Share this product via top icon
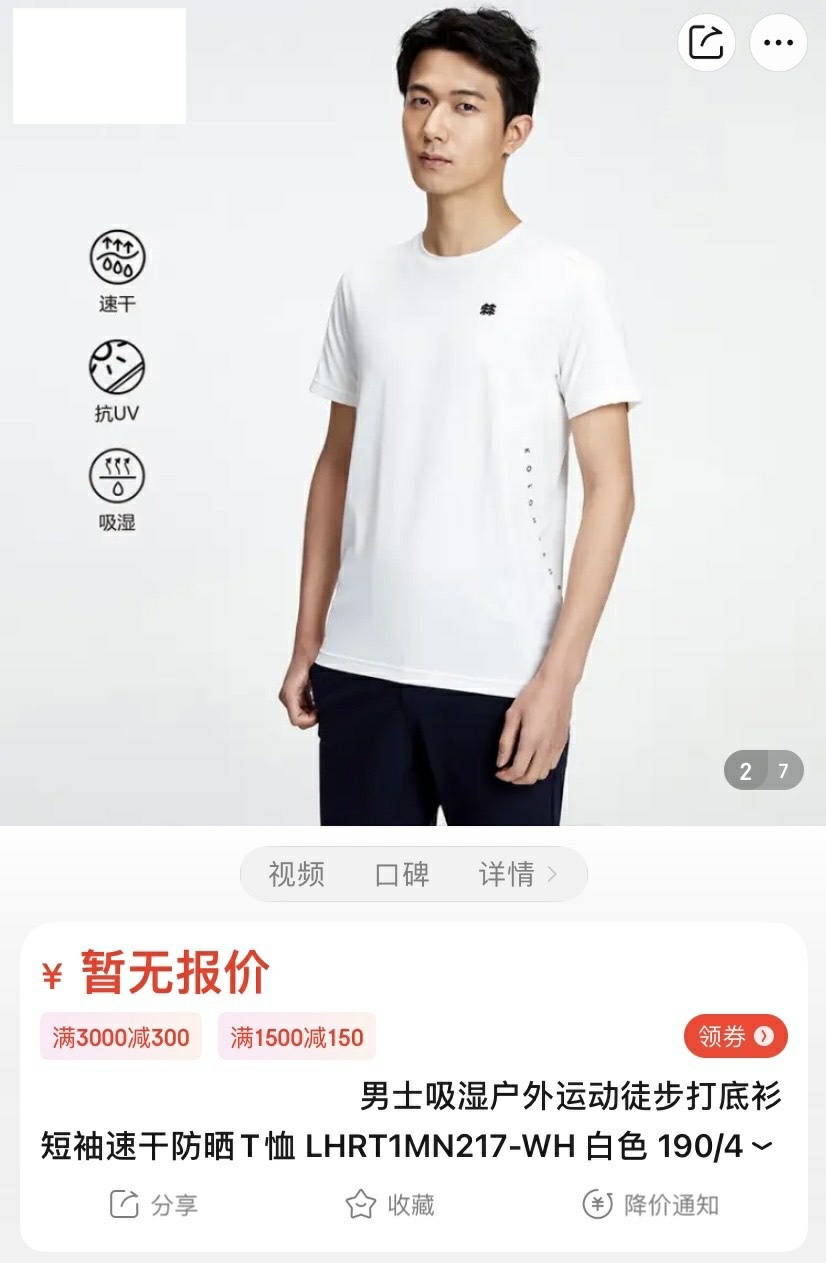826x1263 pixels. [706, 43]
